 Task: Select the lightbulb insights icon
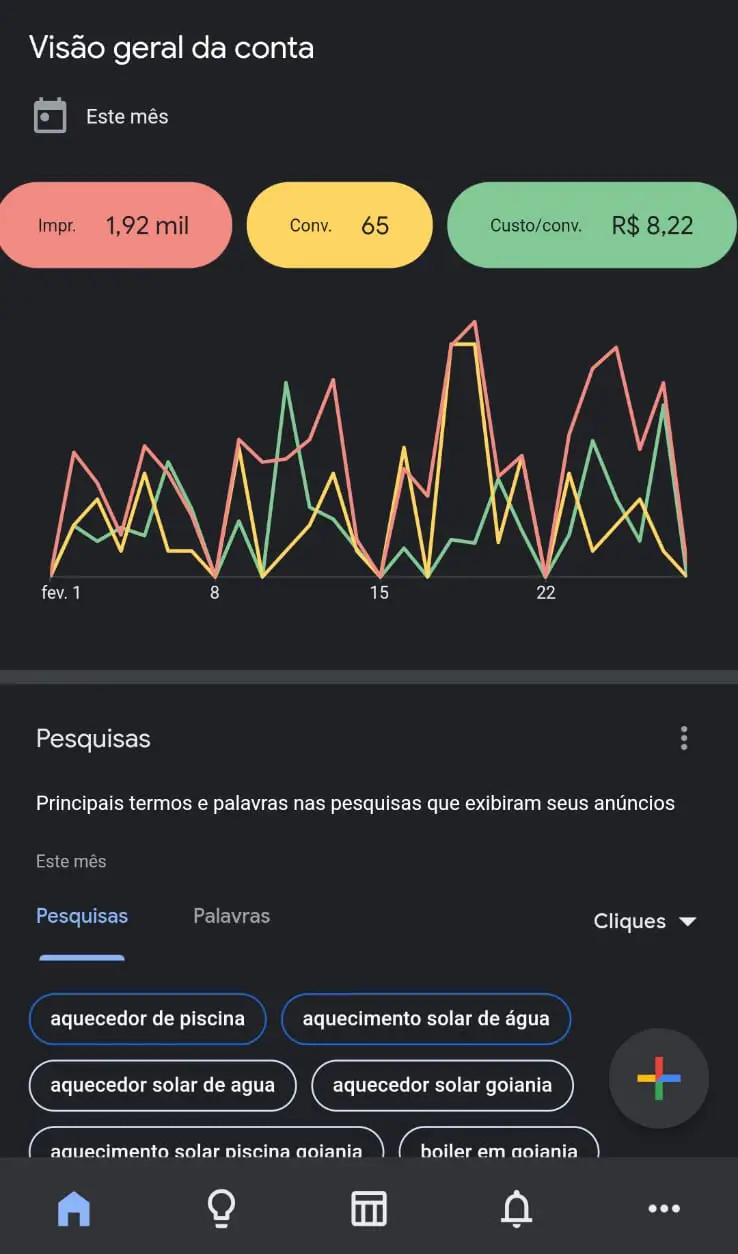click(x=221, y=1208)
